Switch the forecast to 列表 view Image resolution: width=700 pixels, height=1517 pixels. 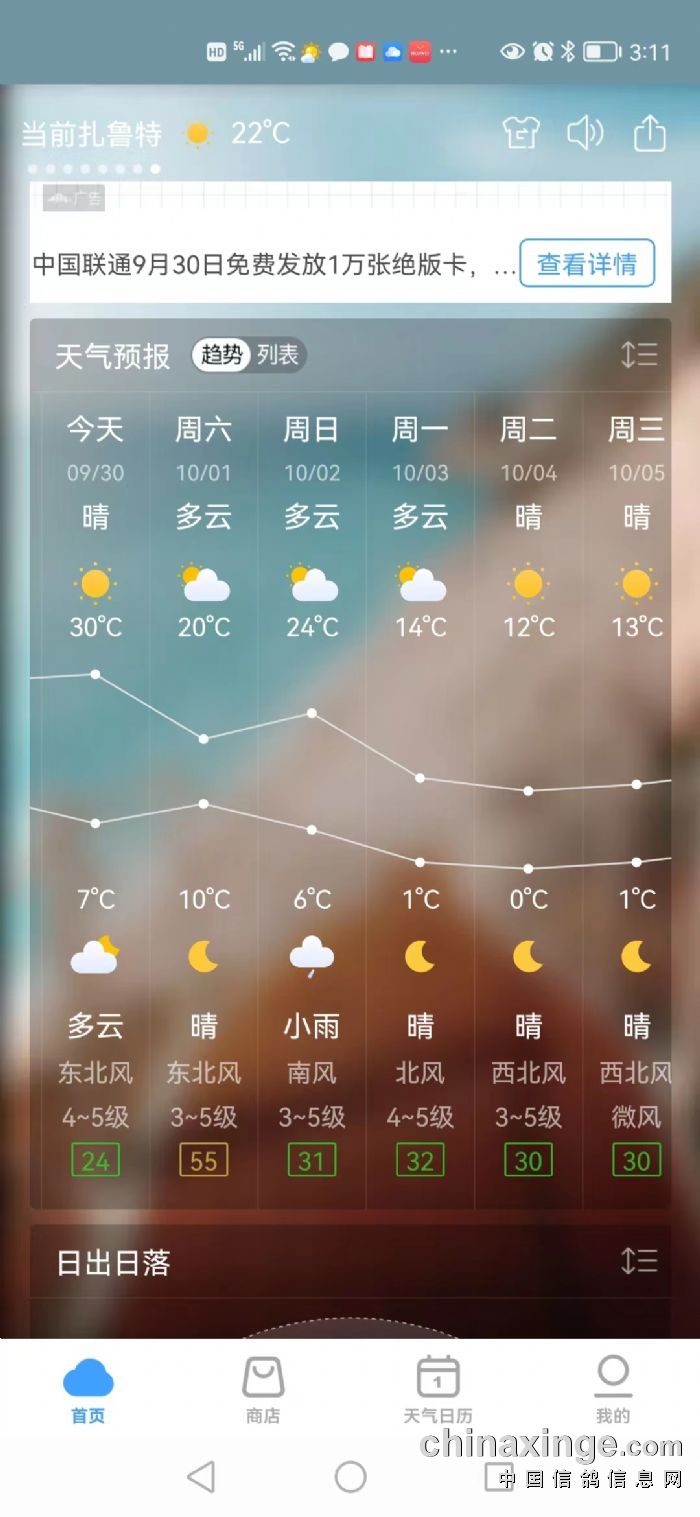[x=278, y=355]
